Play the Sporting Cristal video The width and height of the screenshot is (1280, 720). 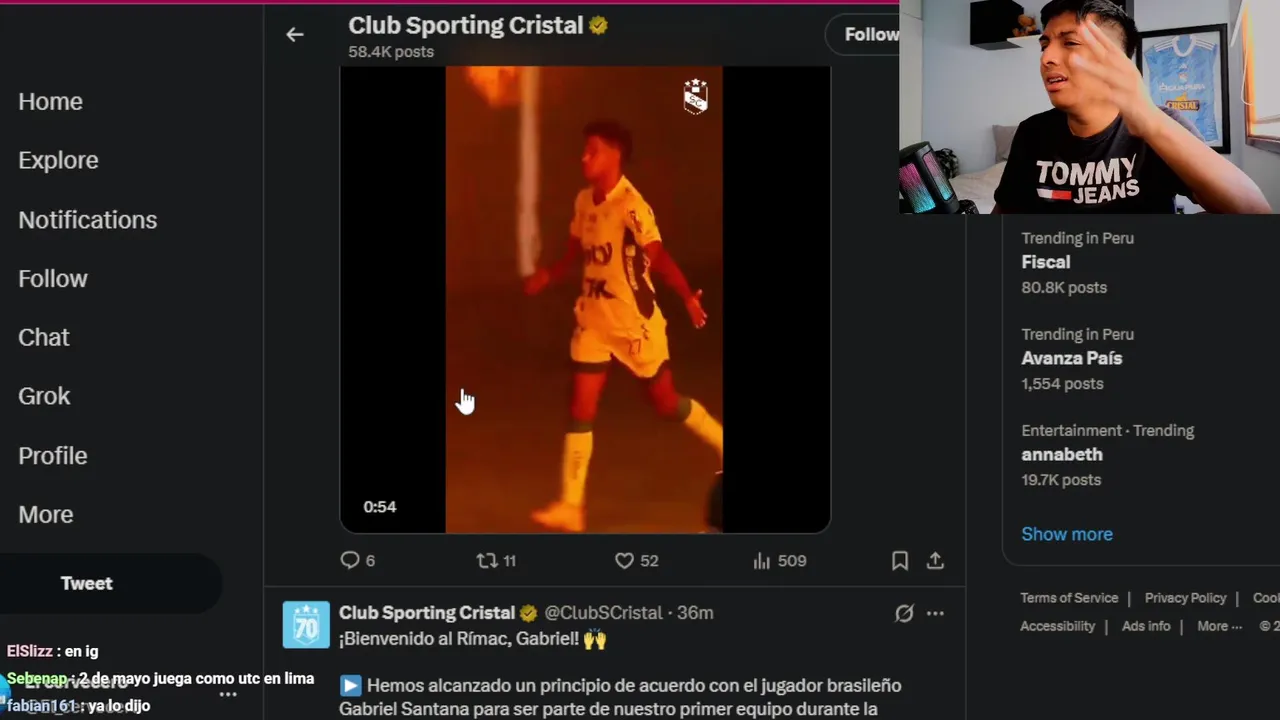click(x=584, y=300)
